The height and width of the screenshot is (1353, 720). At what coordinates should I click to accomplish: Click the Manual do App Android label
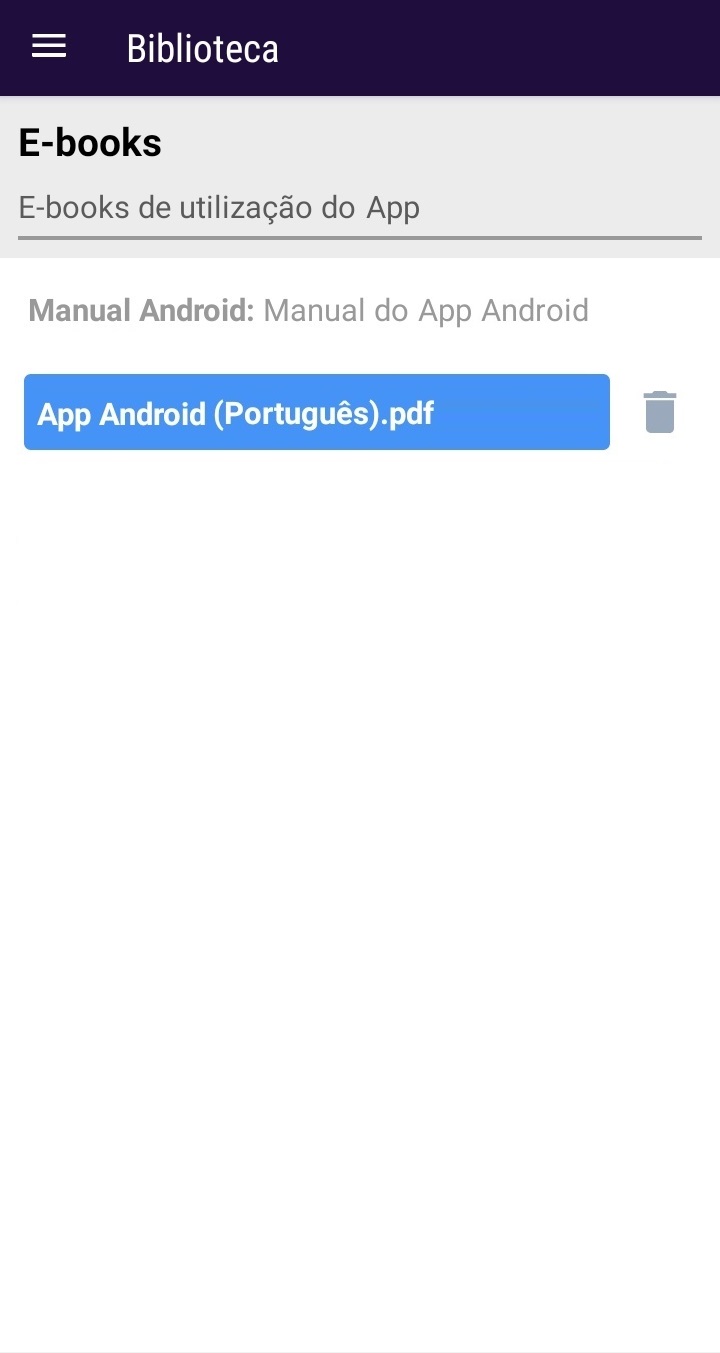pos(425,310)
